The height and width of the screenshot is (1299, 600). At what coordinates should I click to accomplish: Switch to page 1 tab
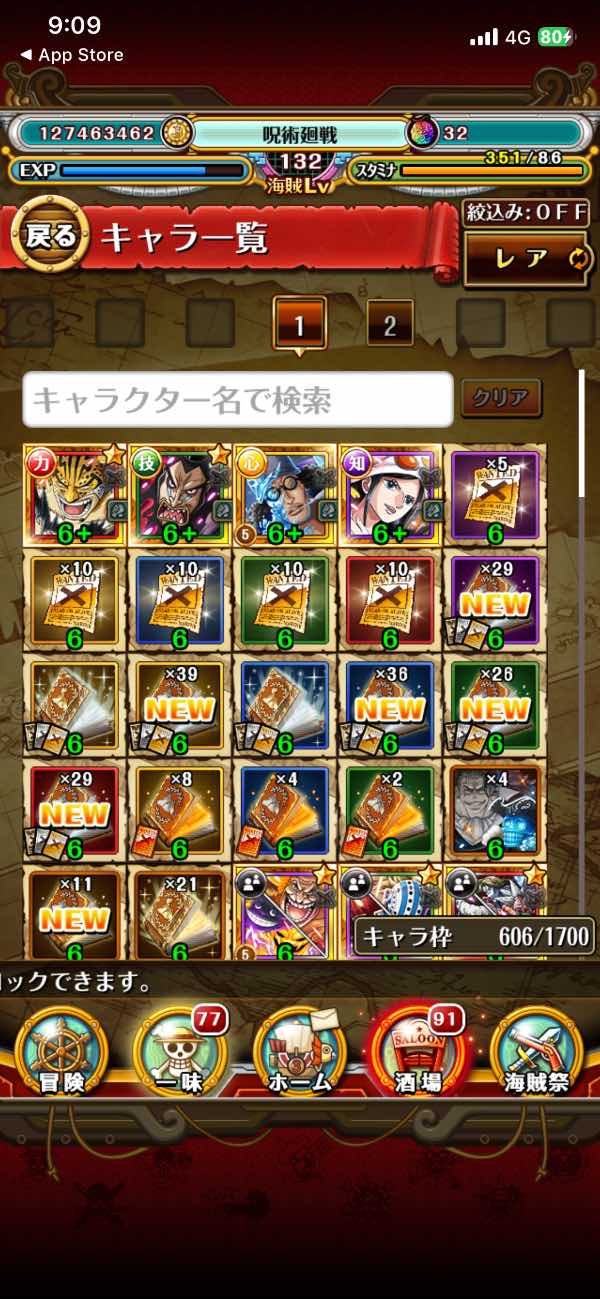299,324
